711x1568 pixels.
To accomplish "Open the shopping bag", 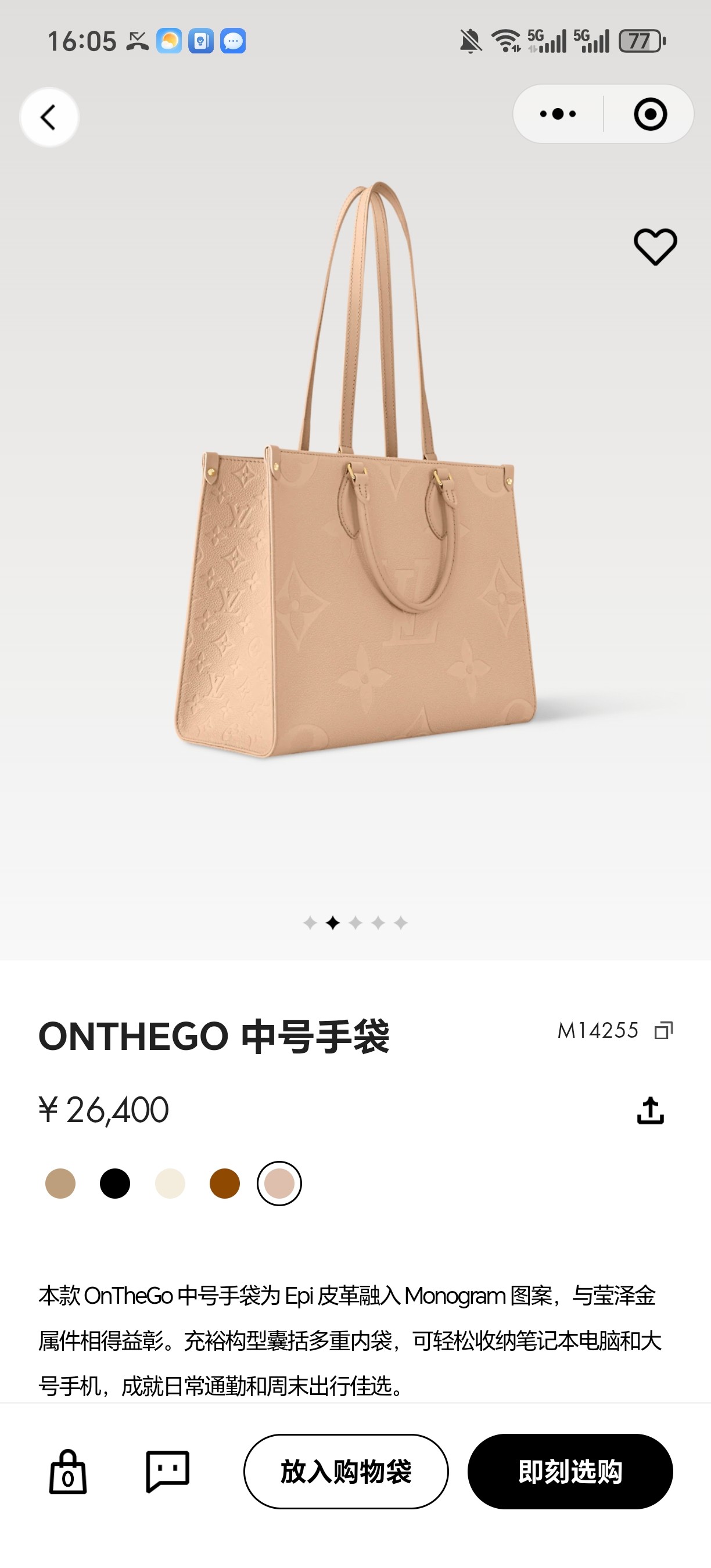I will [x=67, y=1472].
